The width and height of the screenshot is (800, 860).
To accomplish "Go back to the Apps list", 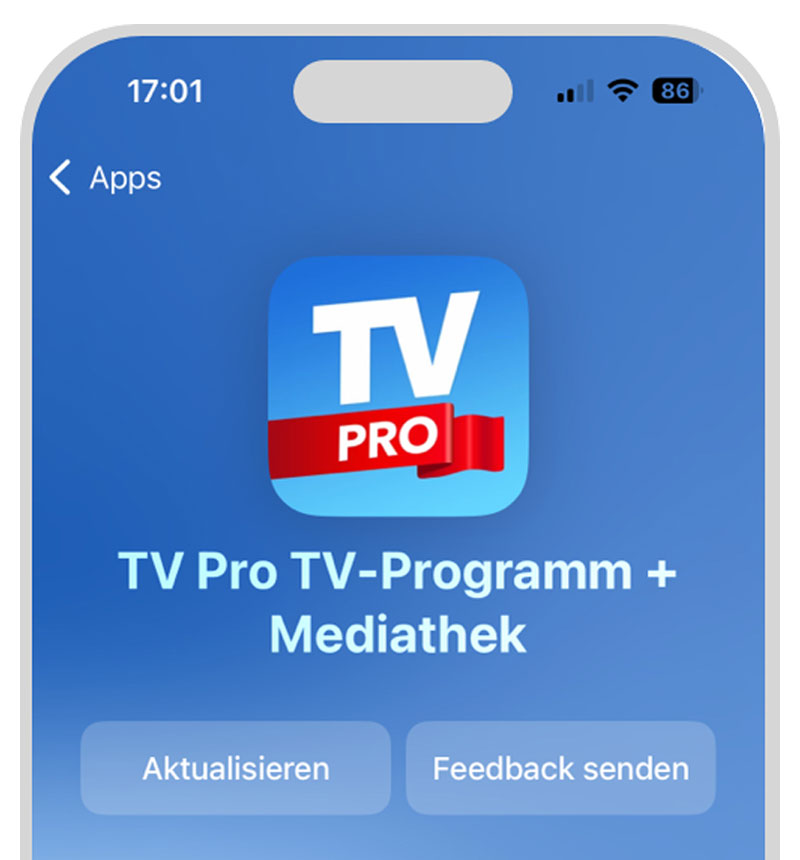I will [x=105, y=179].
